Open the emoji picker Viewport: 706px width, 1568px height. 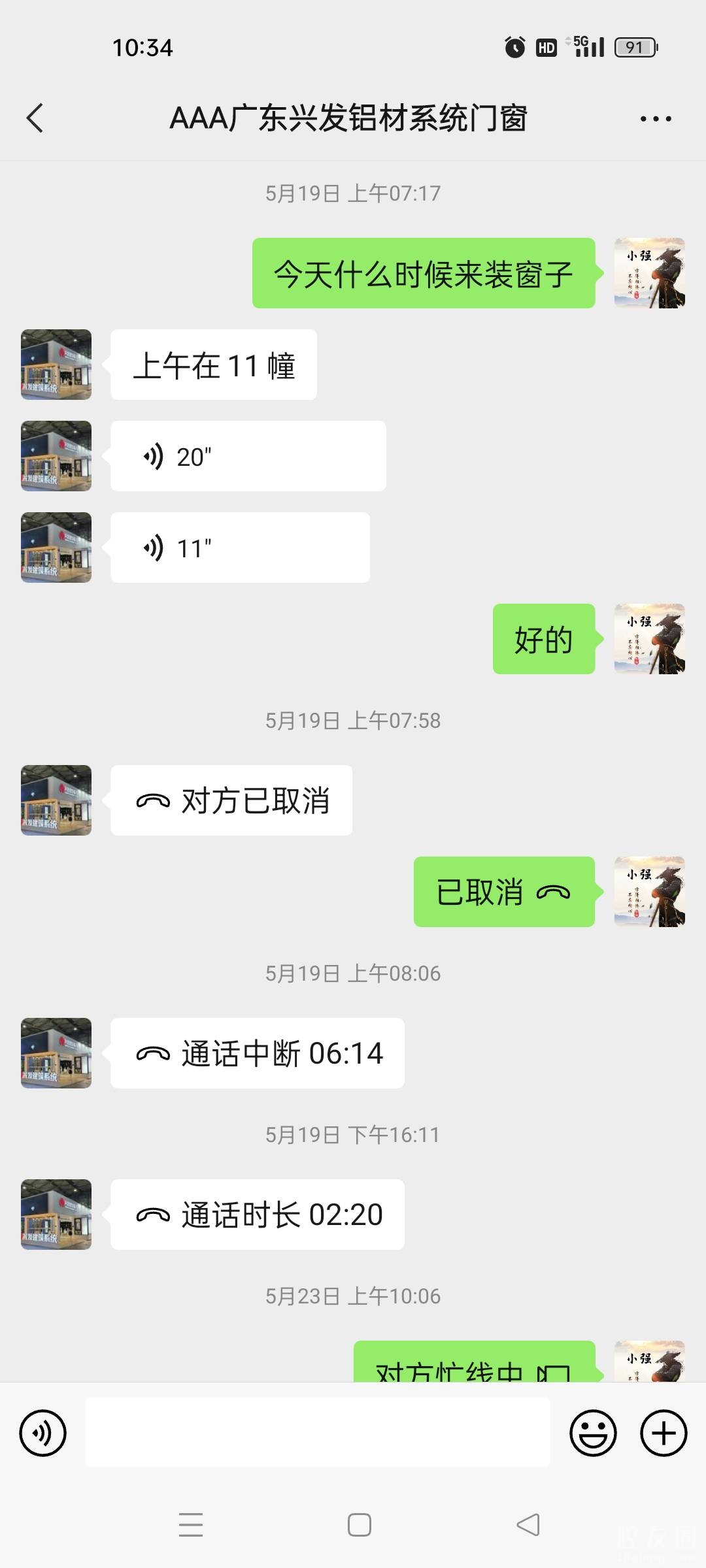coord(593,1433)
